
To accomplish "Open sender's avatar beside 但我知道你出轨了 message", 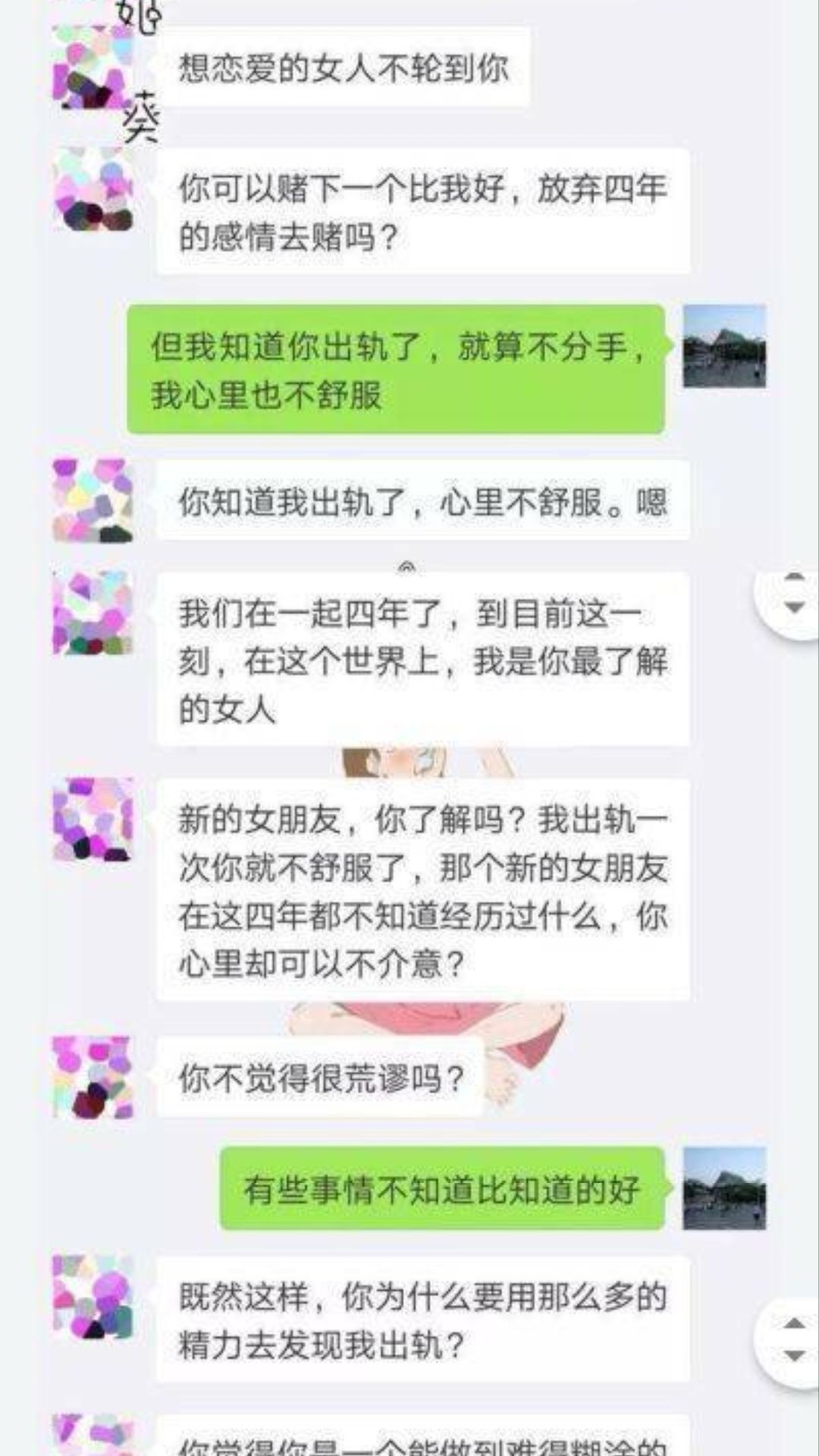I will [x=724, y=347].
